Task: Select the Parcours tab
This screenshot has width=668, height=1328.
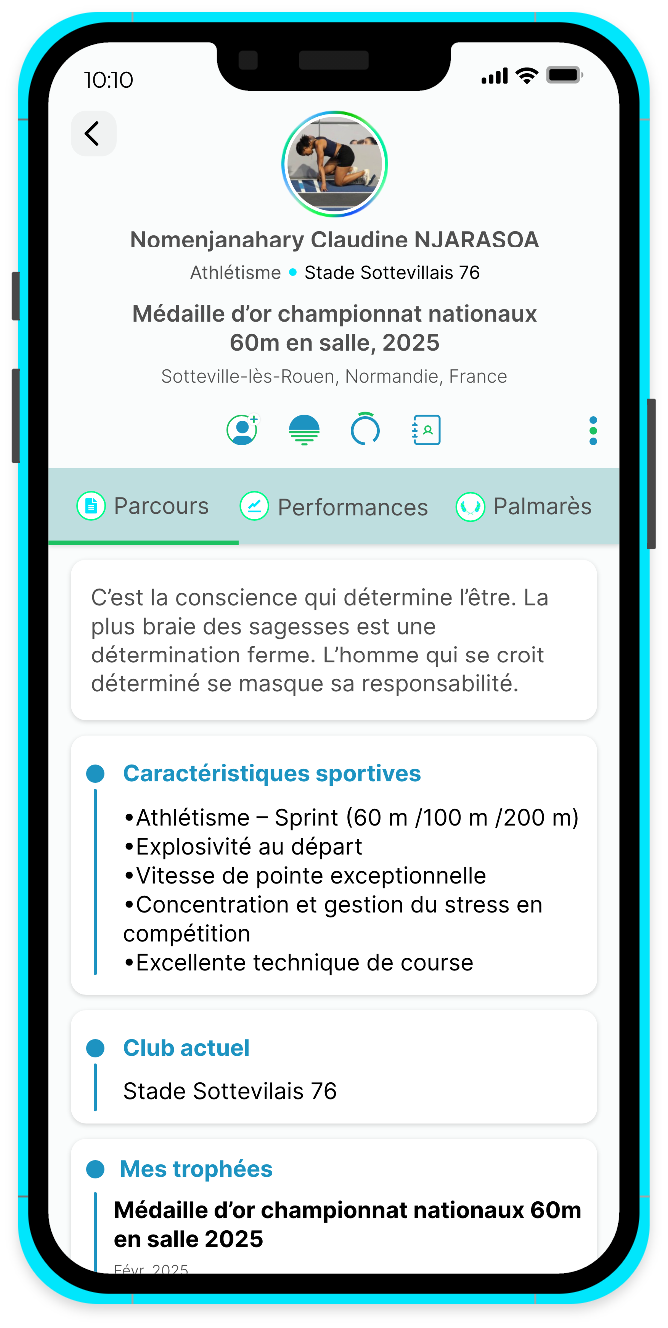Action: coord(144,506)
